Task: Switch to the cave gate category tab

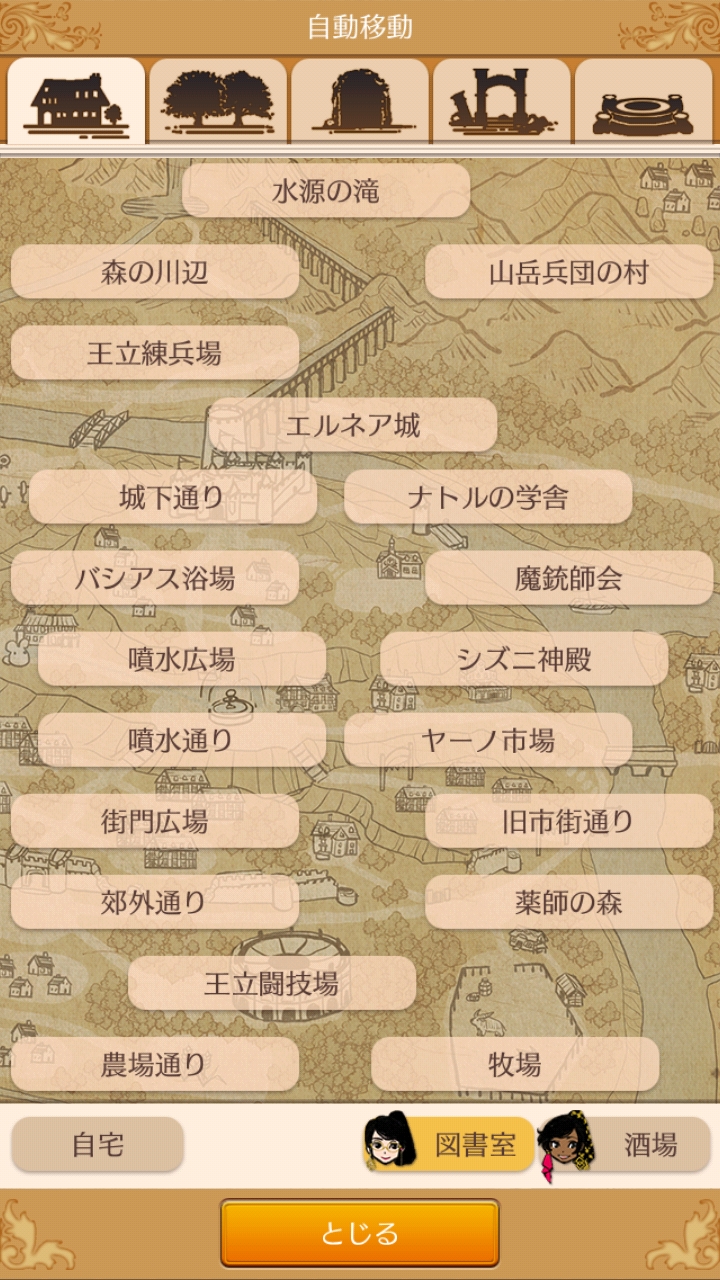Action: click(x=360, y=101)
